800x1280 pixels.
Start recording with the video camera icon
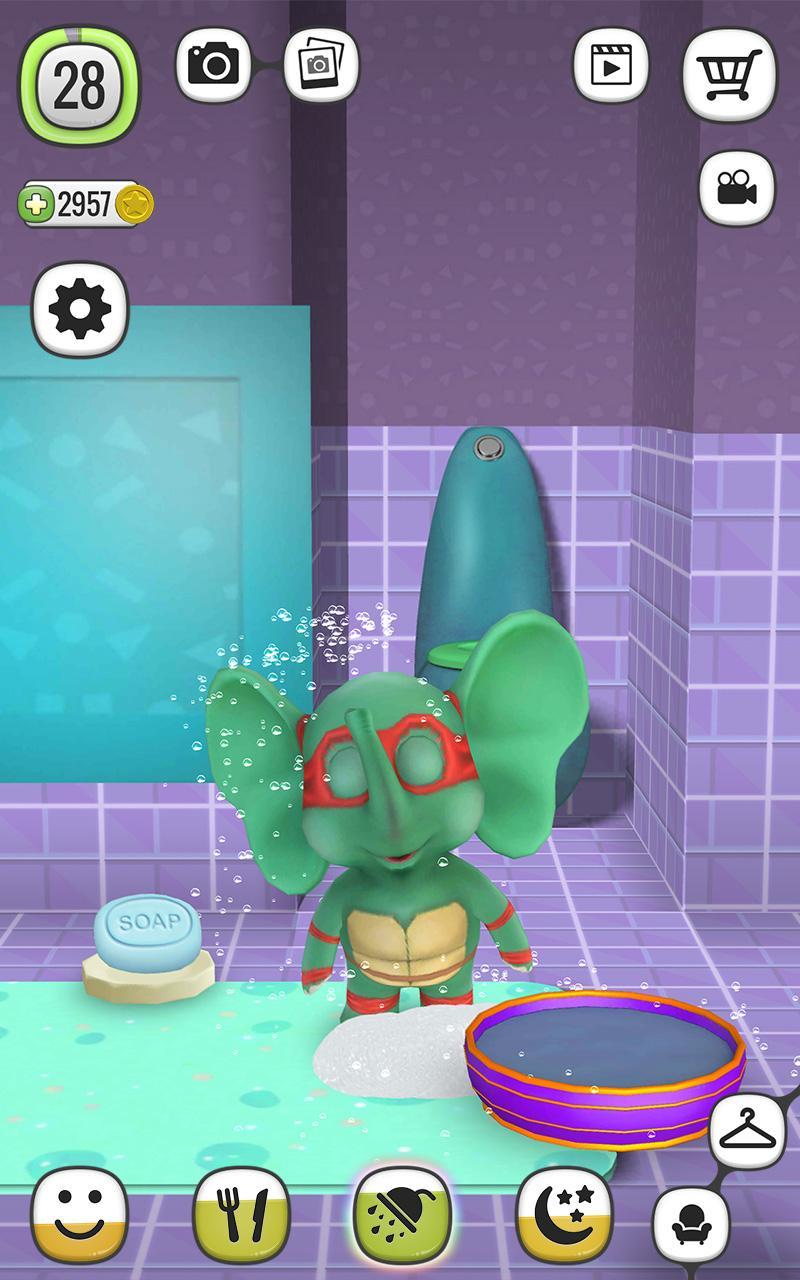(736, 188)
